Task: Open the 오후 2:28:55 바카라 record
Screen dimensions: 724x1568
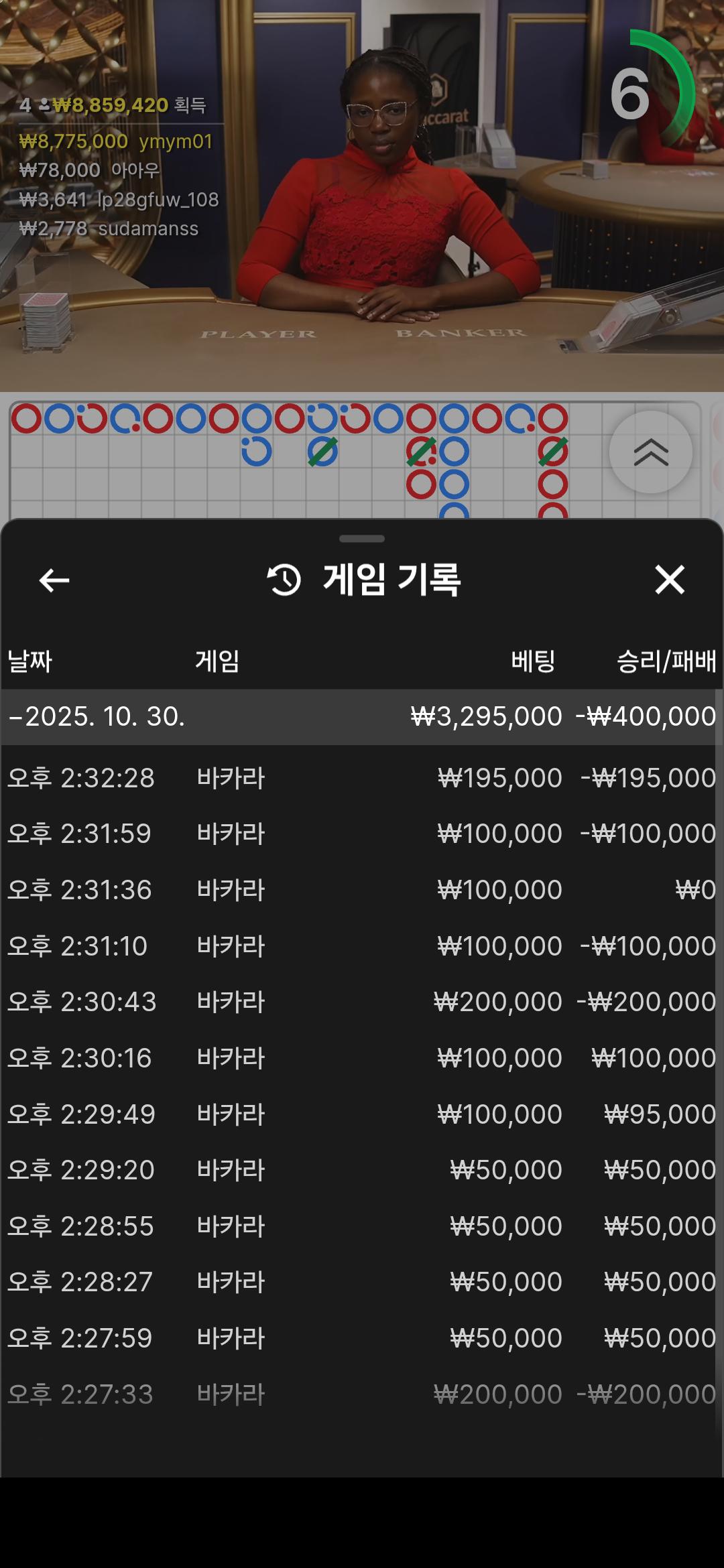Action: (362, 1226)
